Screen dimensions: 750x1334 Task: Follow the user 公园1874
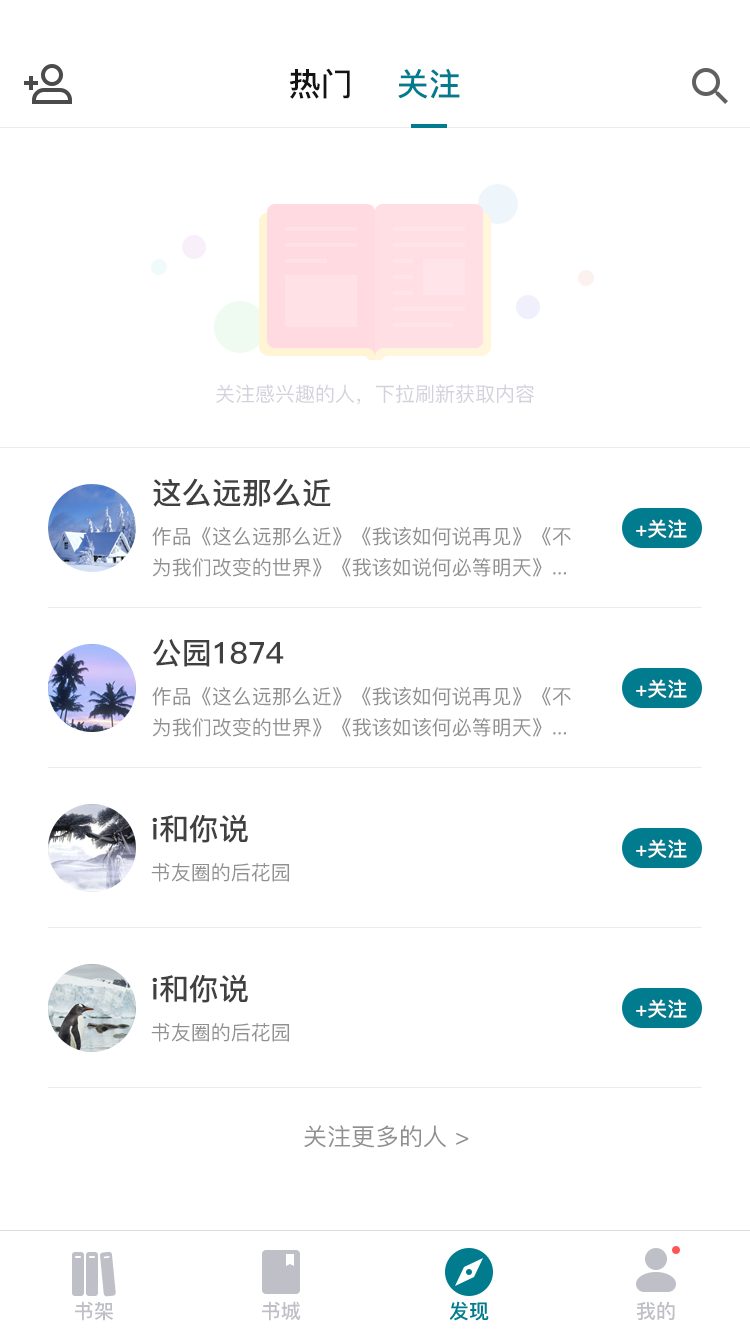(661, 688)
